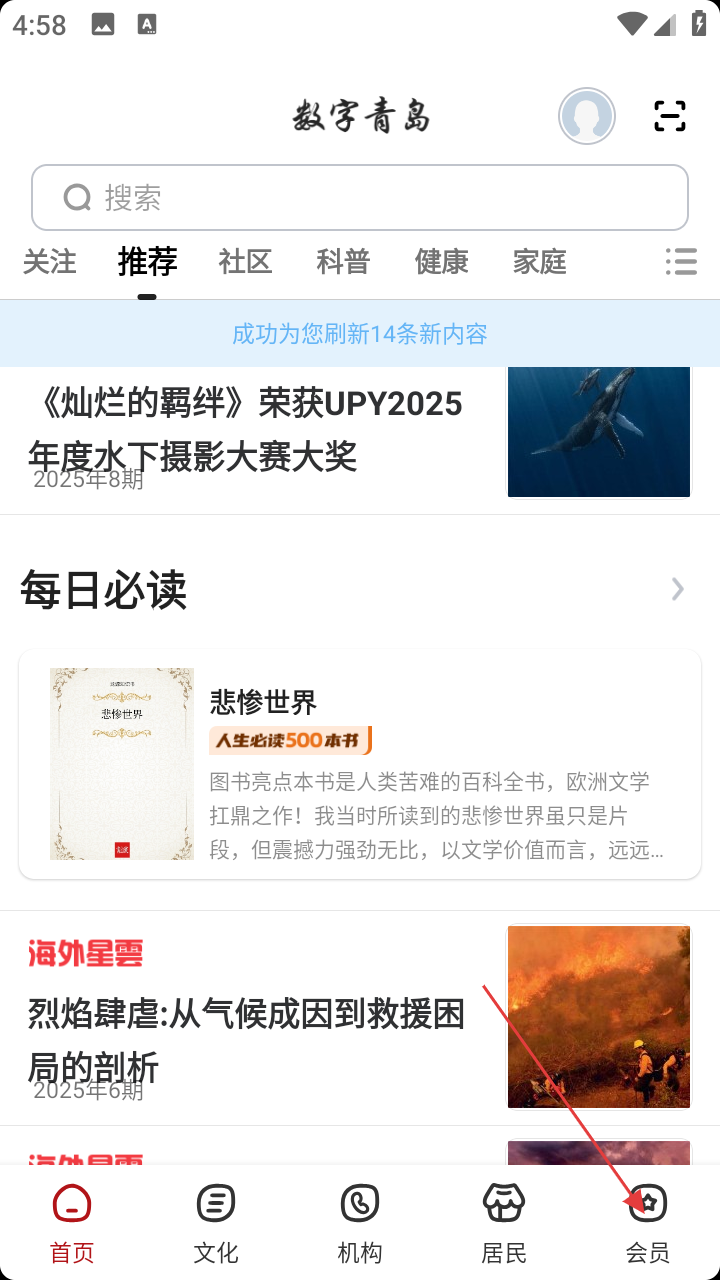Open the 科普 tab
This screenshot has width=720, height=1280.
click(x=343, y=262)
